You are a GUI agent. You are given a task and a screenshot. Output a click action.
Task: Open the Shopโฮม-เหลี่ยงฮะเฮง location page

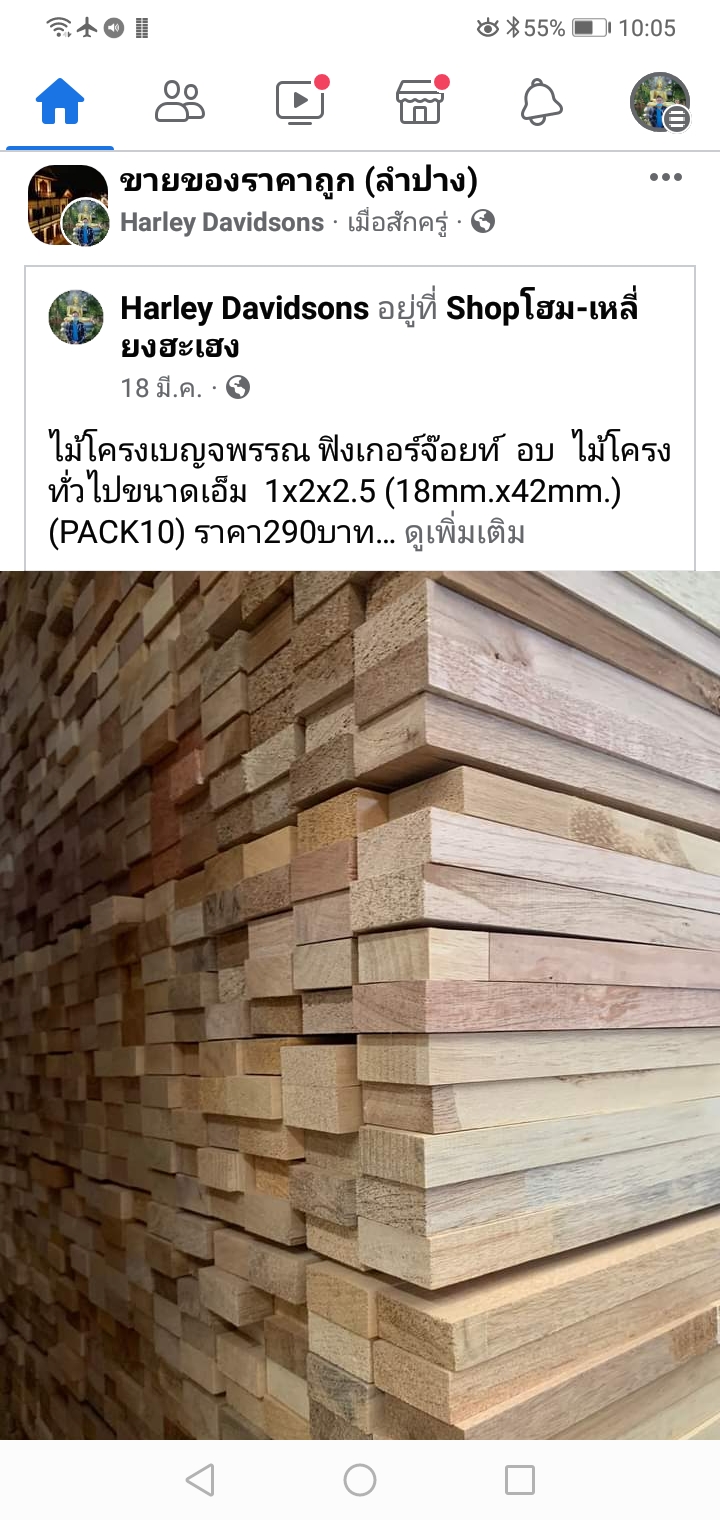pos(540,310)
